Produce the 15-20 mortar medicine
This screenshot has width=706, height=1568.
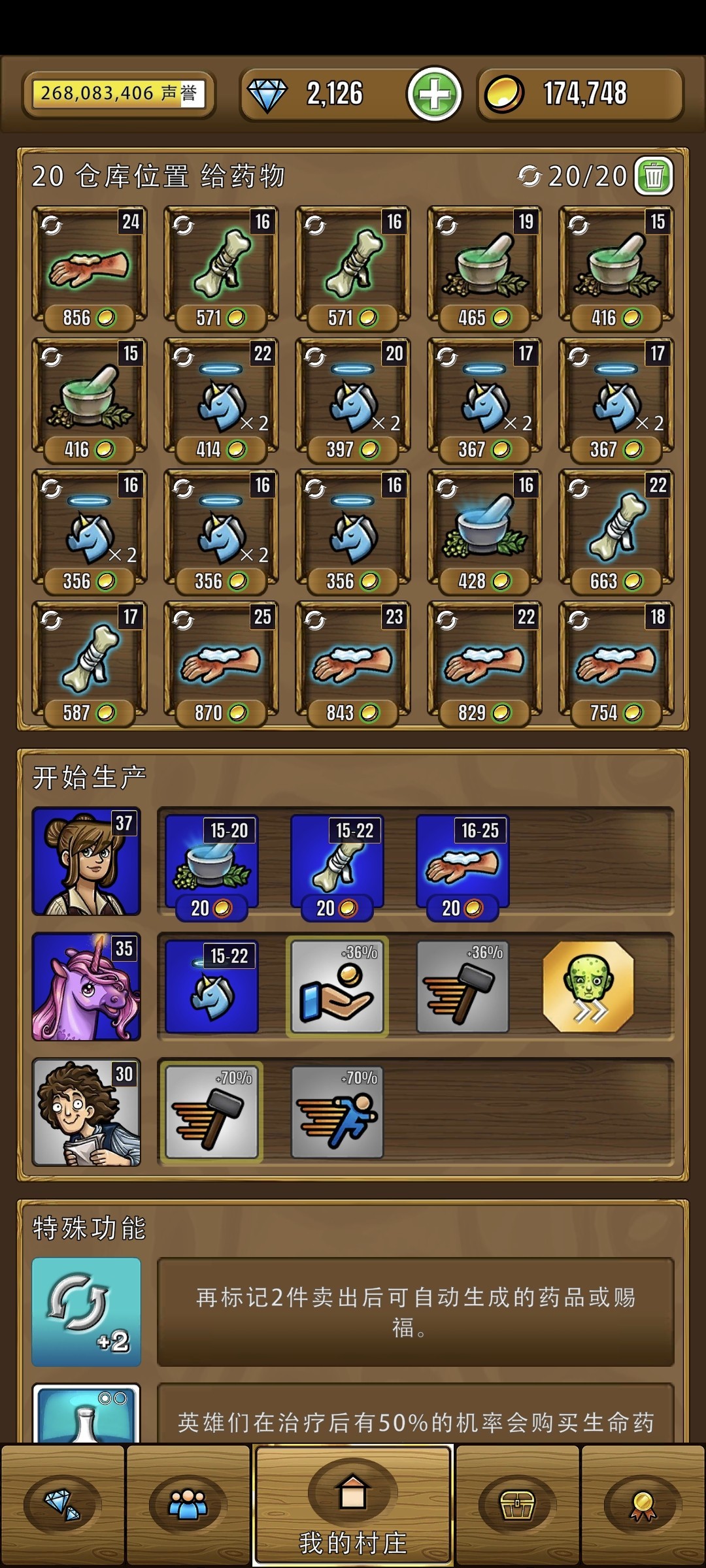[212, 861]
